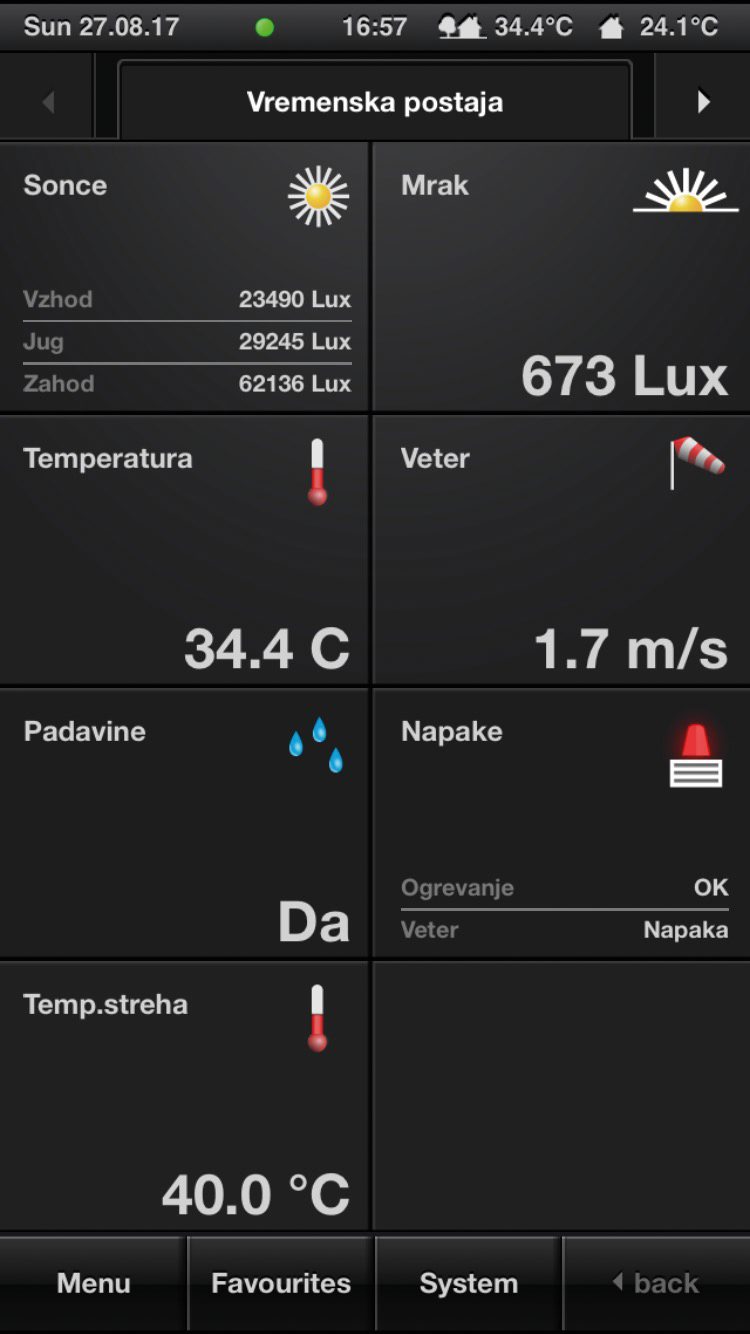750x1334 pixels.
Task: Open the Veter wind speed tile
Action: [x=562, y=550]
